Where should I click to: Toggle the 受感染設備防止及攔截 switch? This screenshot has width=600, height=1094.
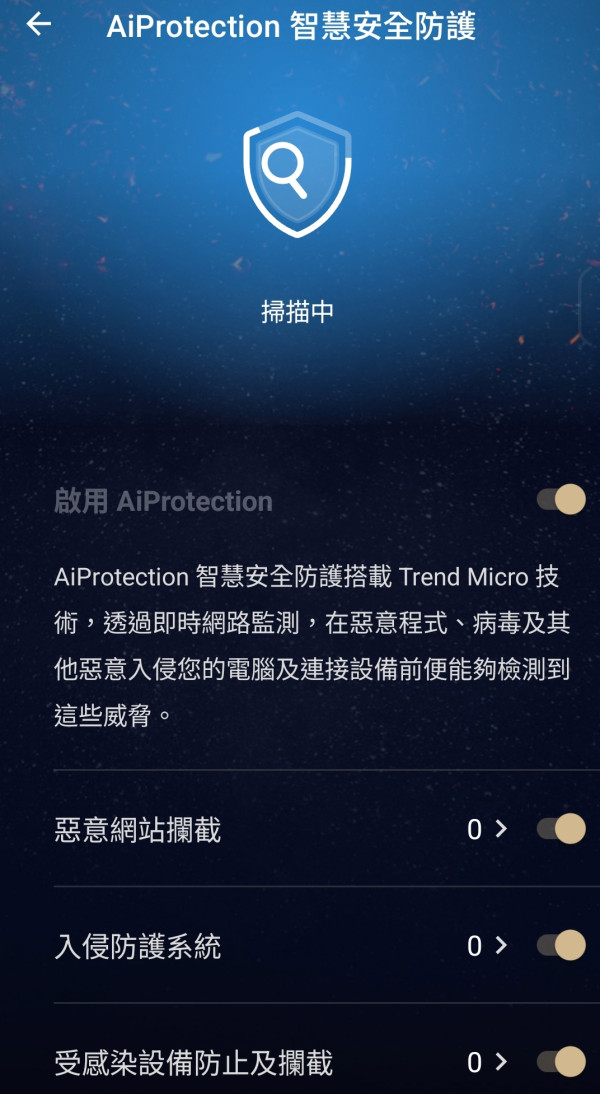tap(561, 1062)
